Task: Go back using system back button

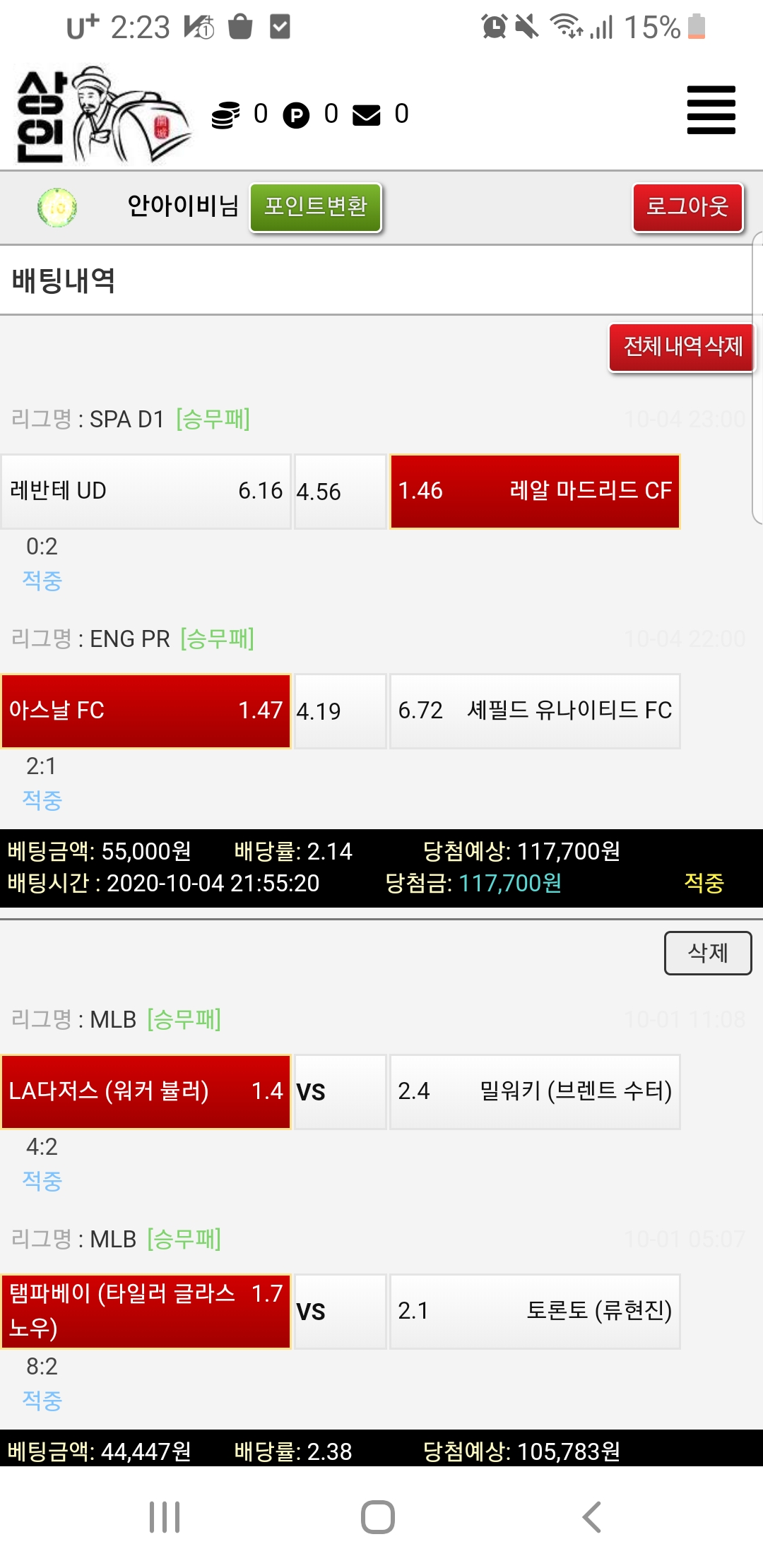Action: 592,1516
